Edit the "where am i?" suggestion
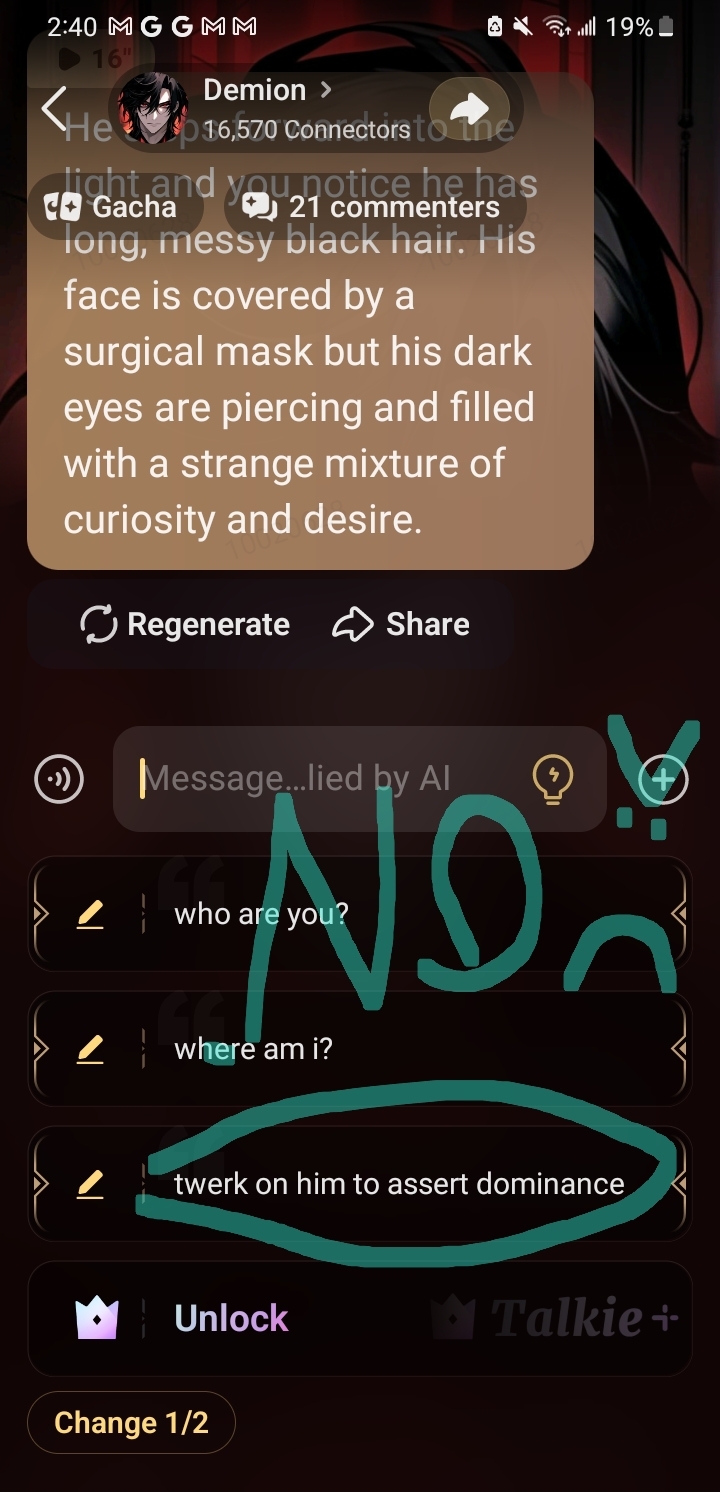 [x=90, y=1049]
